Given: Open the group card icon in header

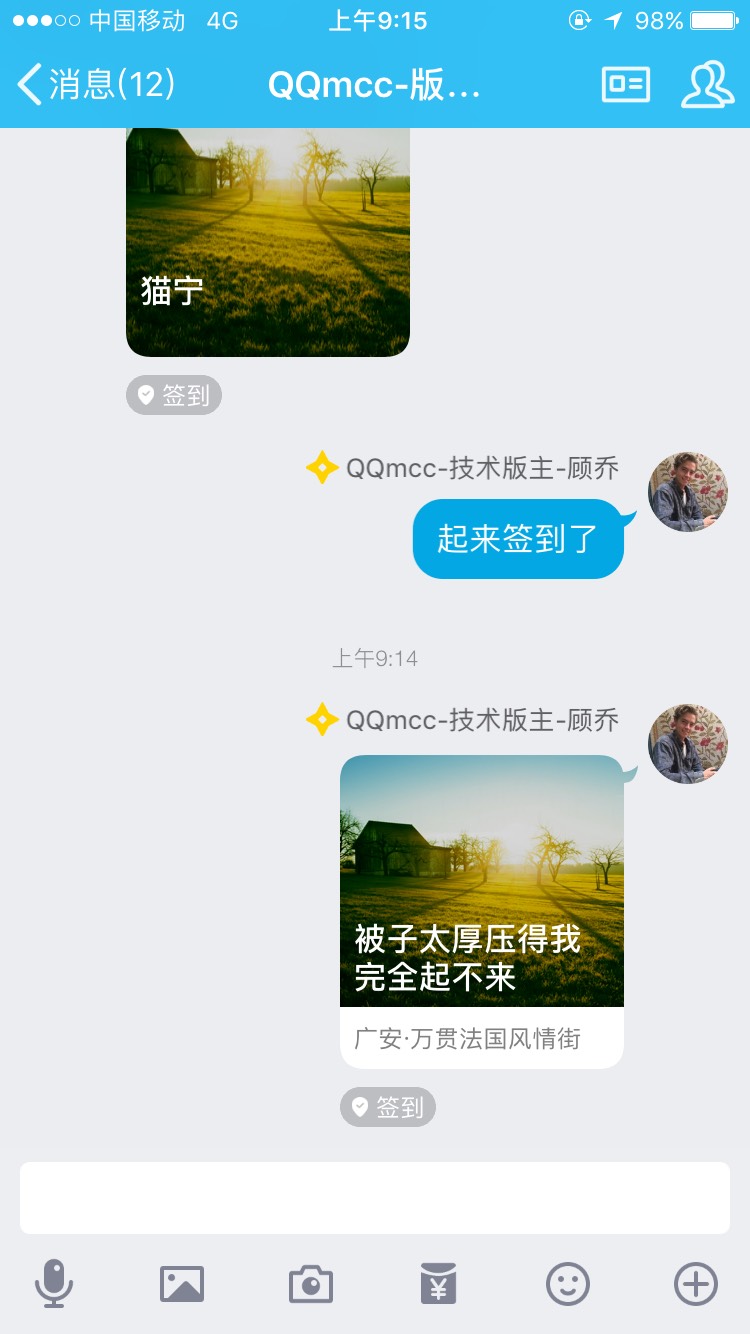Looking at the screenshot, I should tap(626, 85).
